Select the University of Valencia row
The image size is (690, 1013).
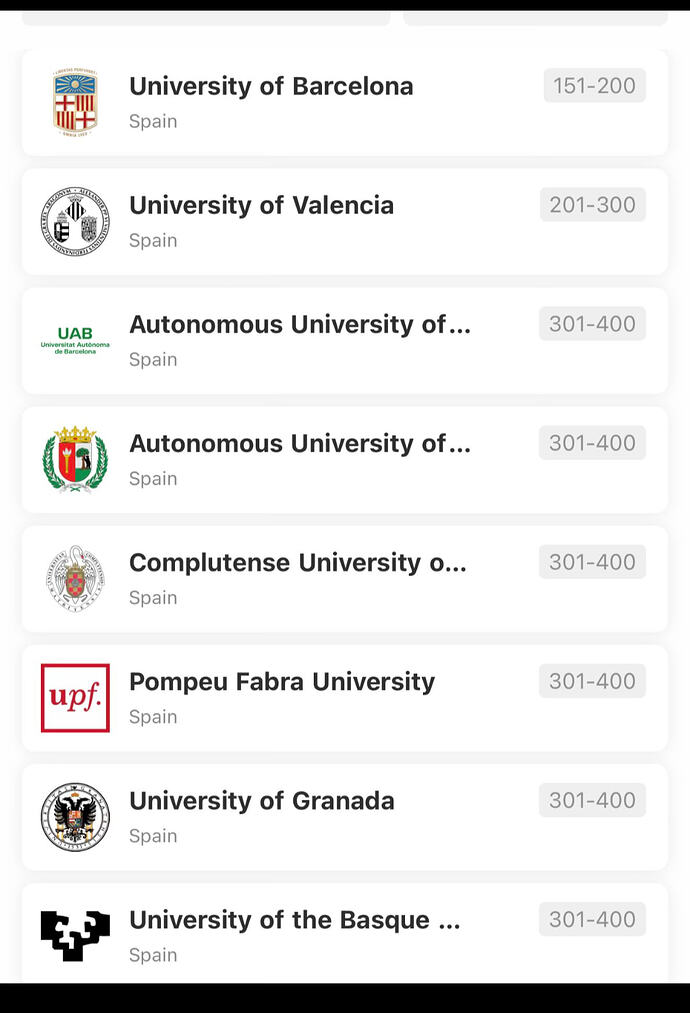[262, 206]
